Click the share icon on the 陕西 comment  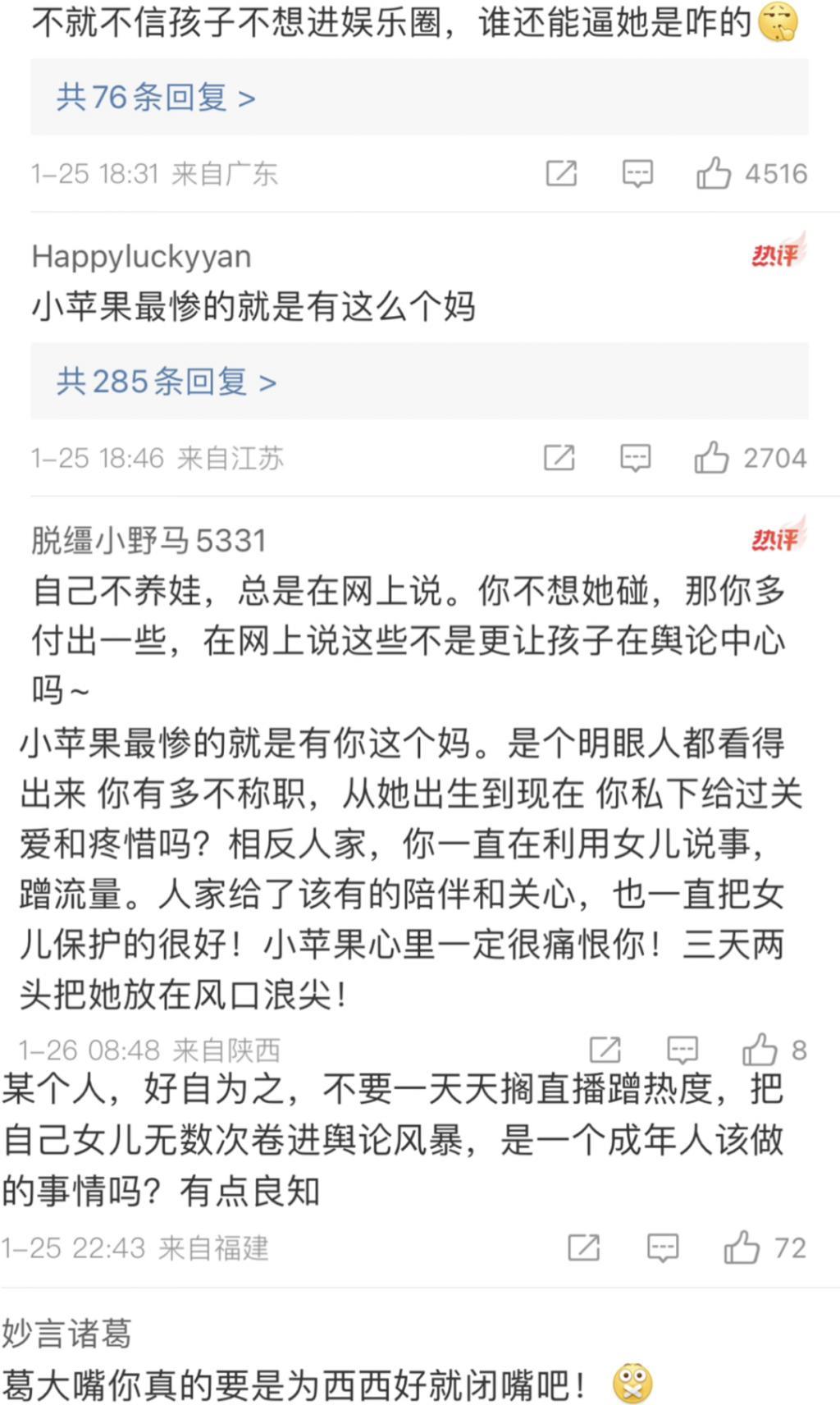605,1048
